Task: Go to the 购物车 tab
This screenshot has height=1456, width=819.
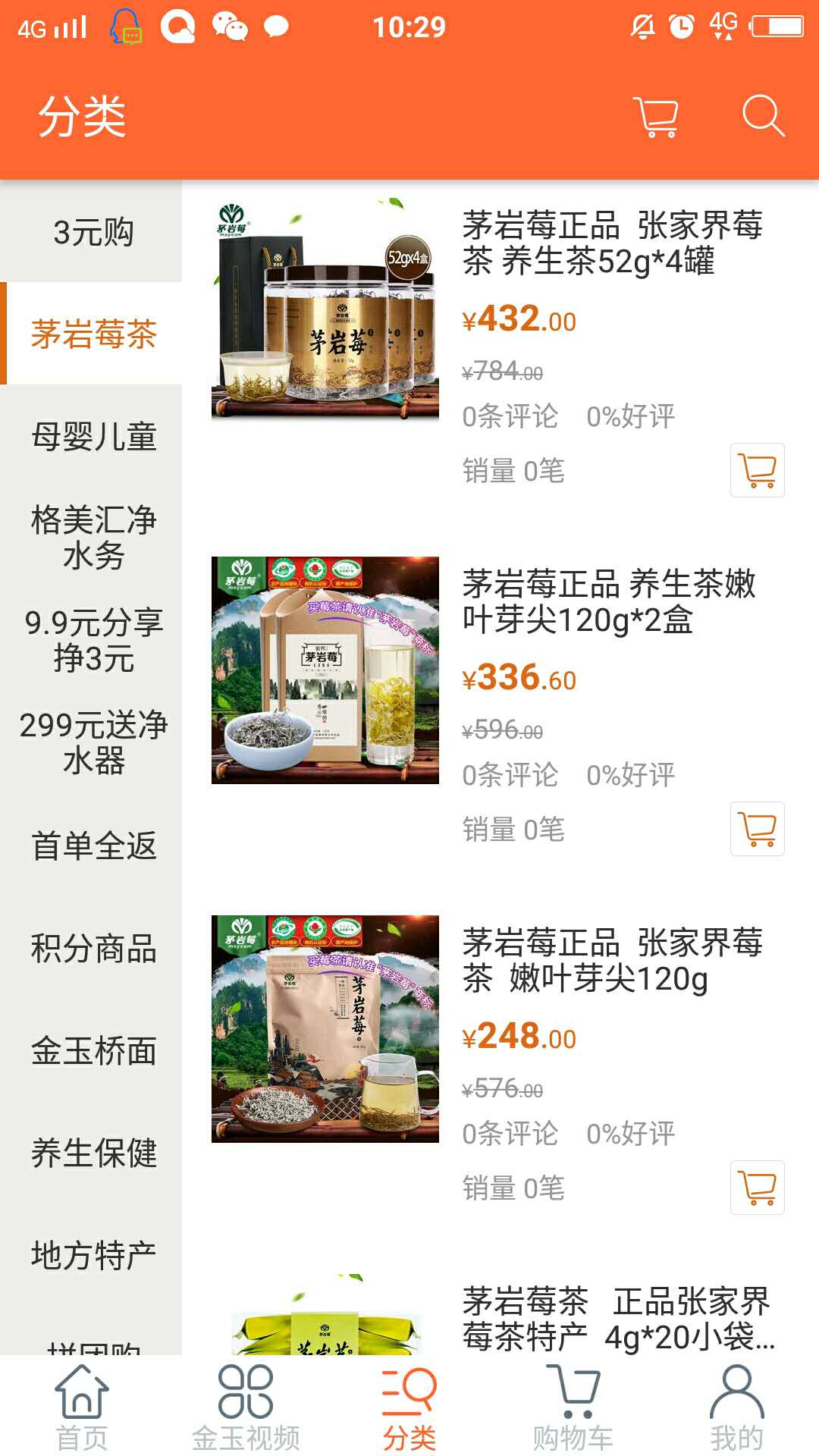Action: point(573,1407)
